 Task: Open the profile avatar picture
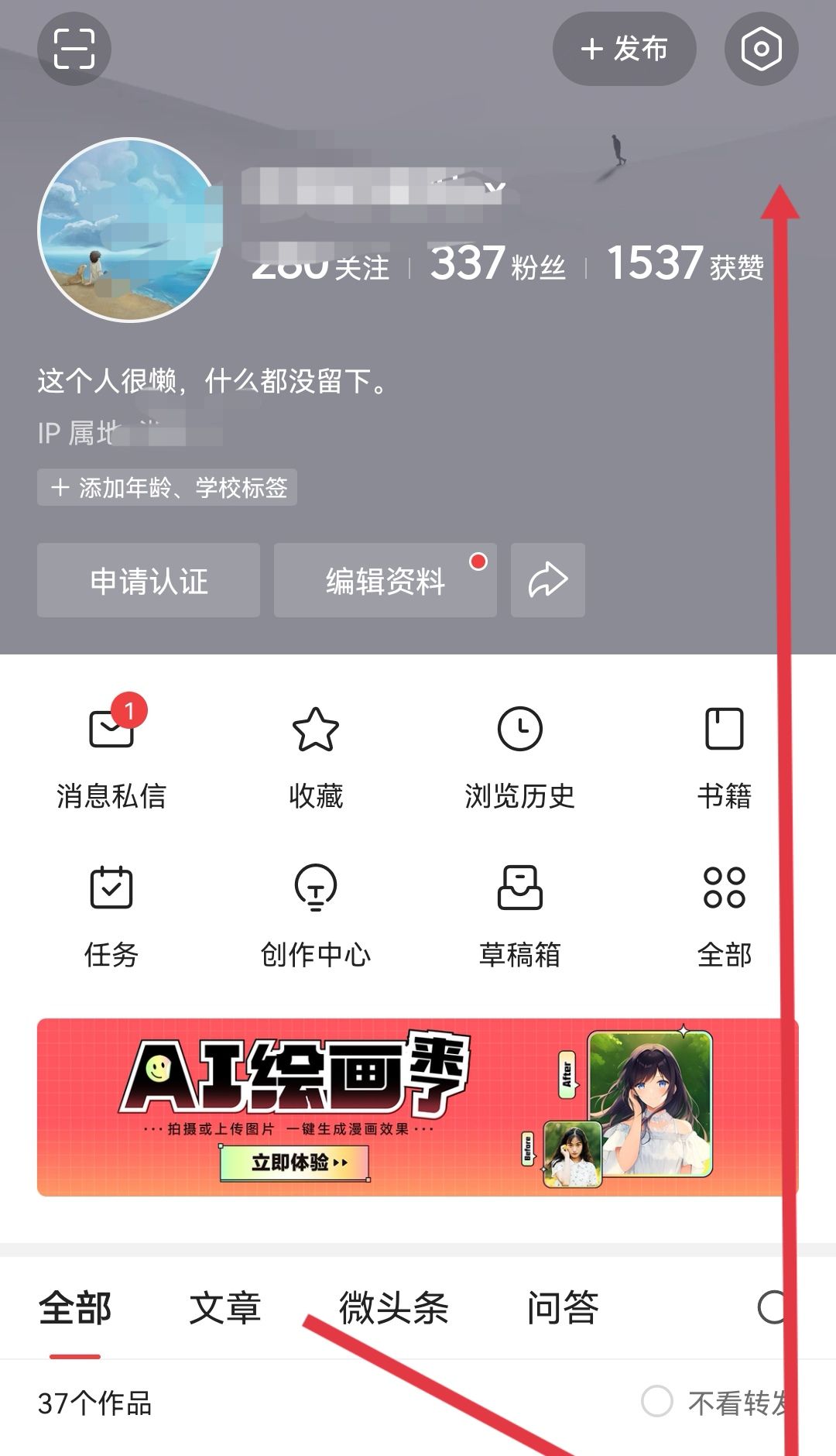click(x=129, y=230)
